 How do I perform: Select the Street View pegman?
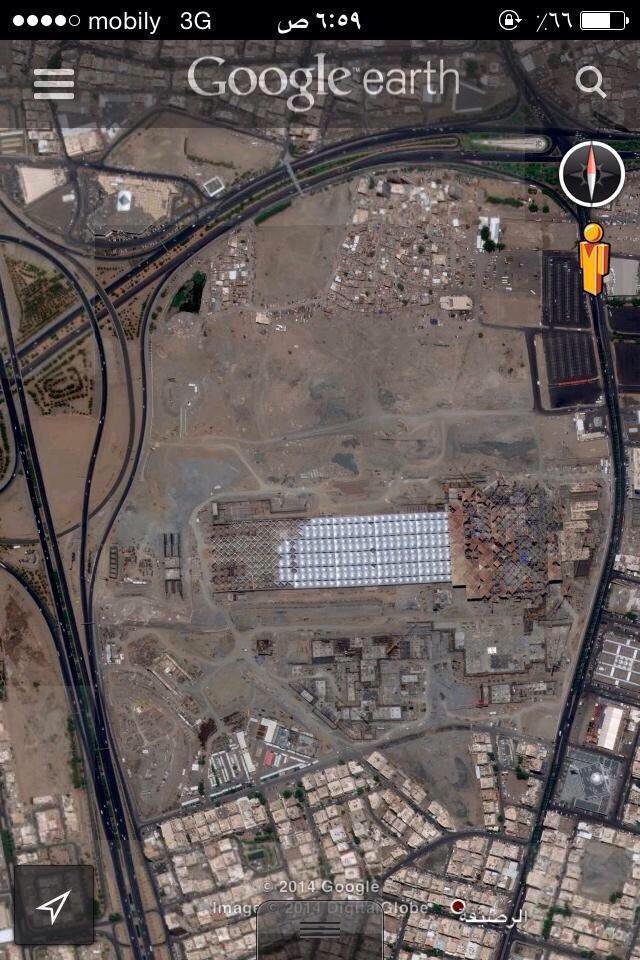click(592, 257)
